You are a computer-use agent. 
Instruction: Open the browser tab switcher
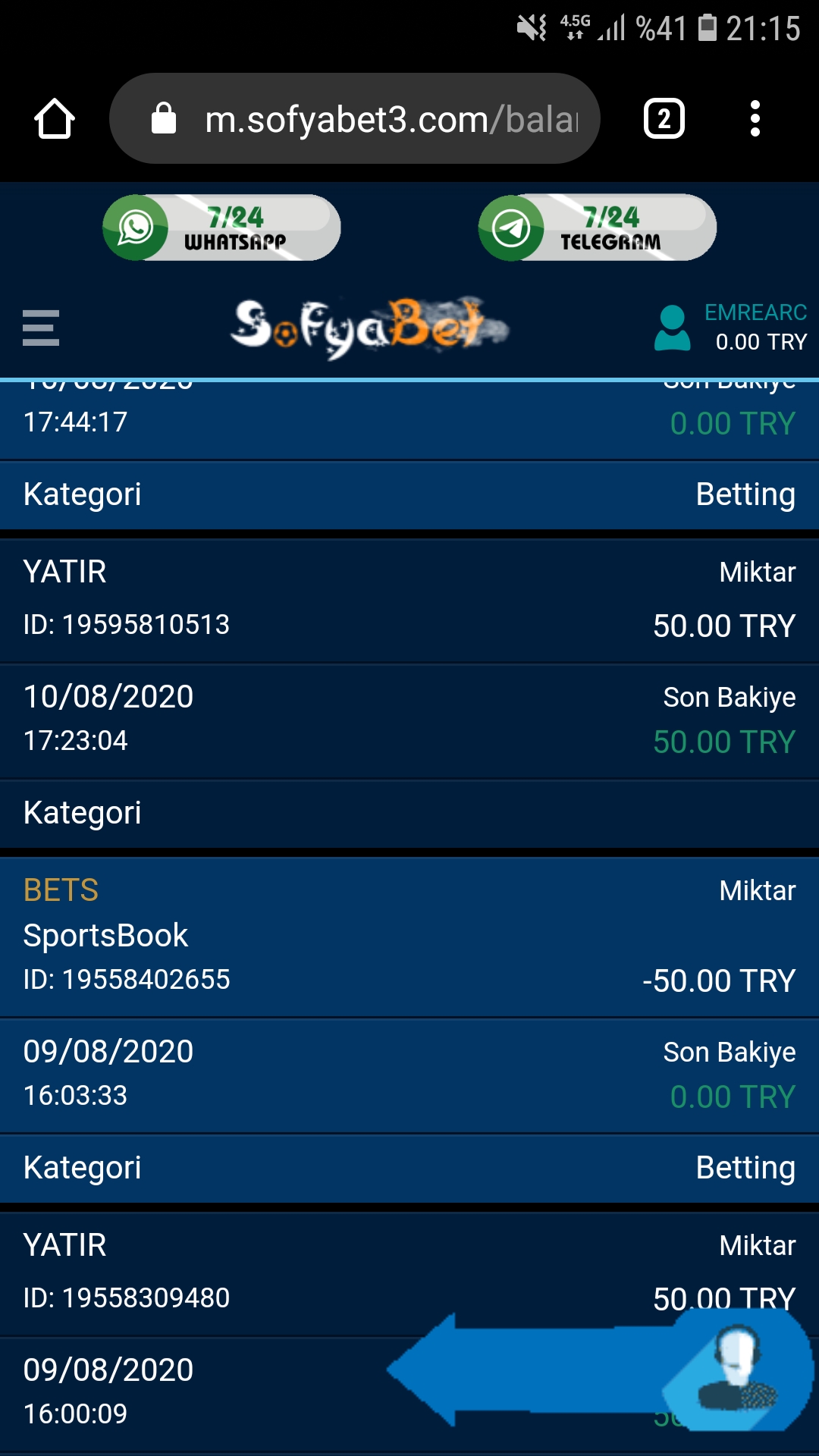coord(664,119)
